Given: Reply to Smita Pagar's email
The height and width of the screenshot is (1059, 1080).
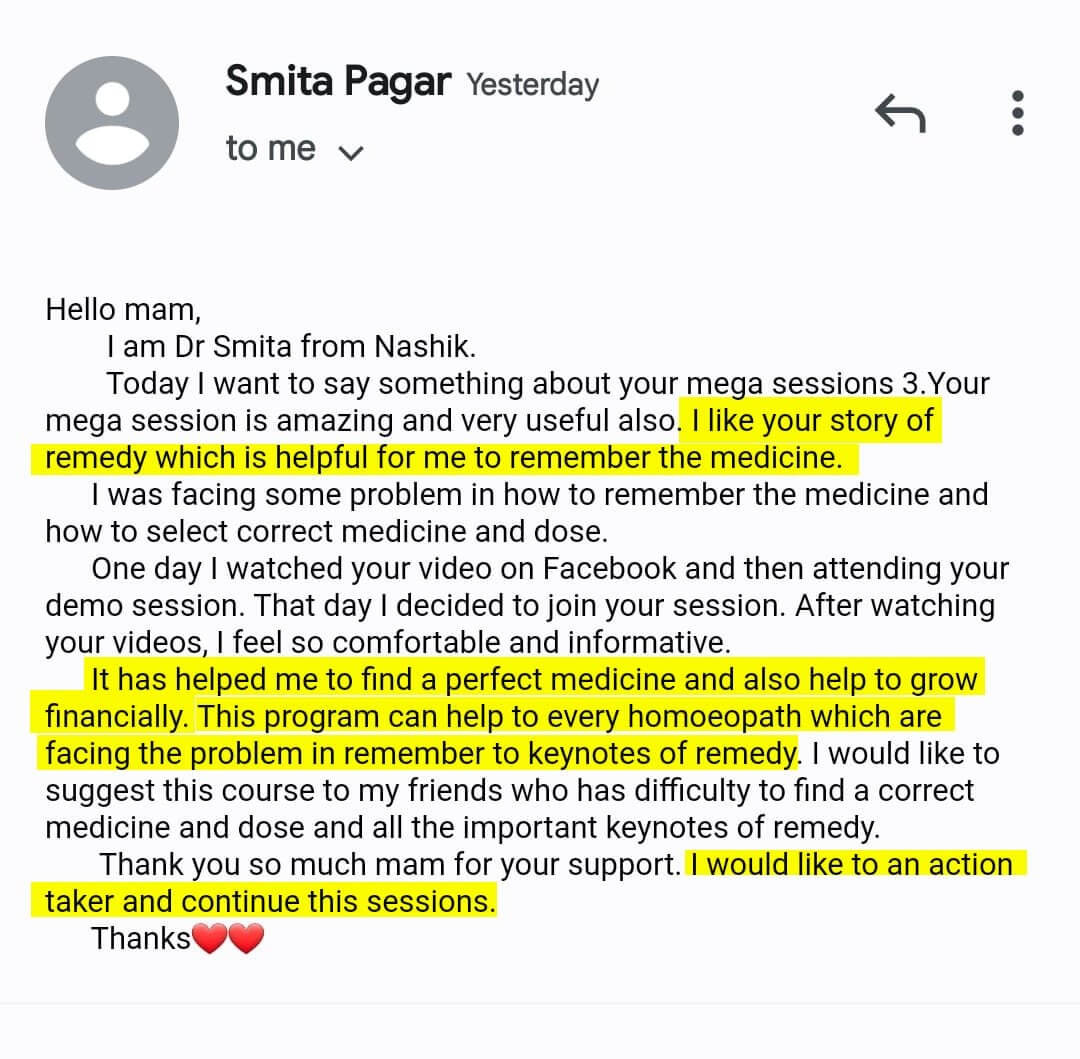Looking at the screenshot, I should (x=900, y=114).
